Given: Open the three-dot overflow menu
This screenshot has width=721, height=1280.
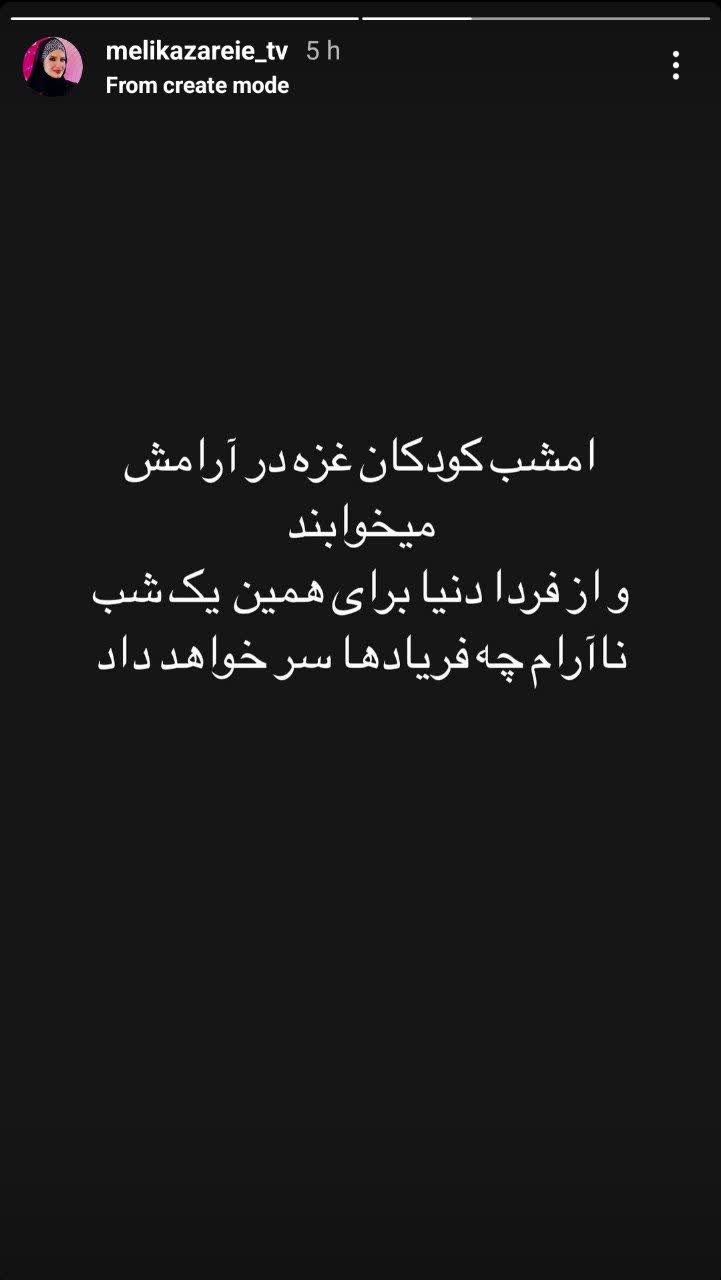Looking at the screenshot, I should click(x=676, y=66).
